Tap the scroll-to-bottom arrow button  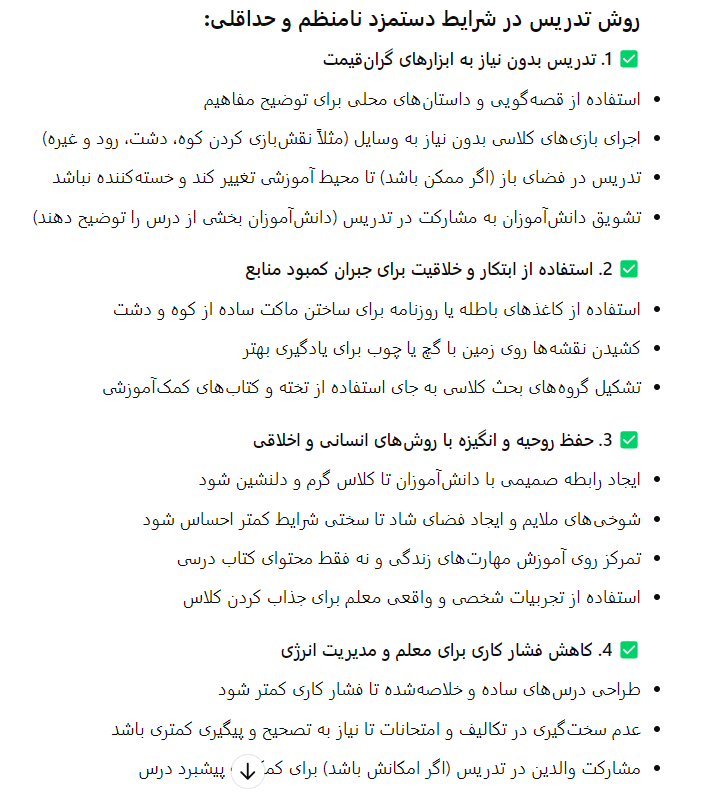pyautogui.click(x=248, y=771)
